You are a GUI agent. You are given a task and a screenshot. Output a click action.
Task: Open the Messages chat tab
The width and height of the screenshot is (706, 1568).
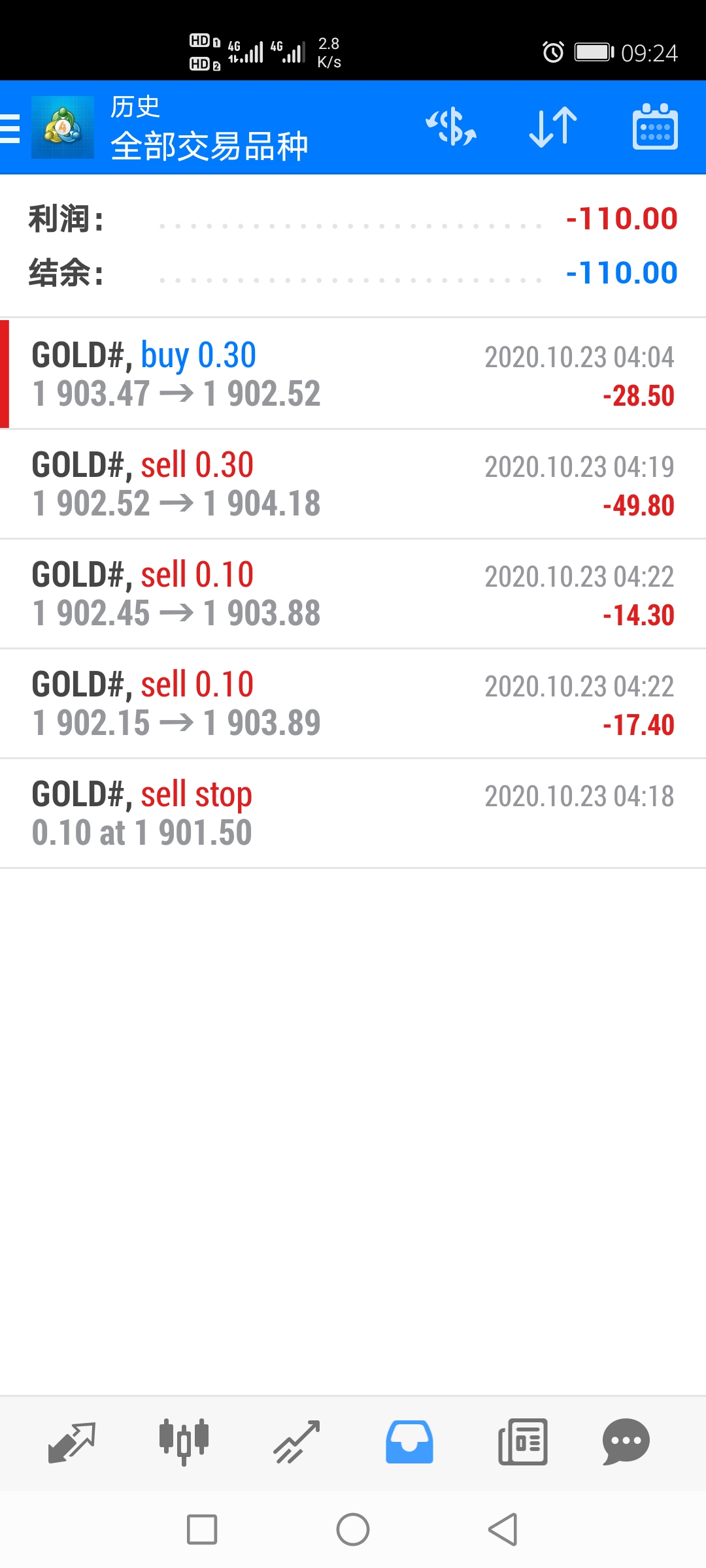point(626,1442)
